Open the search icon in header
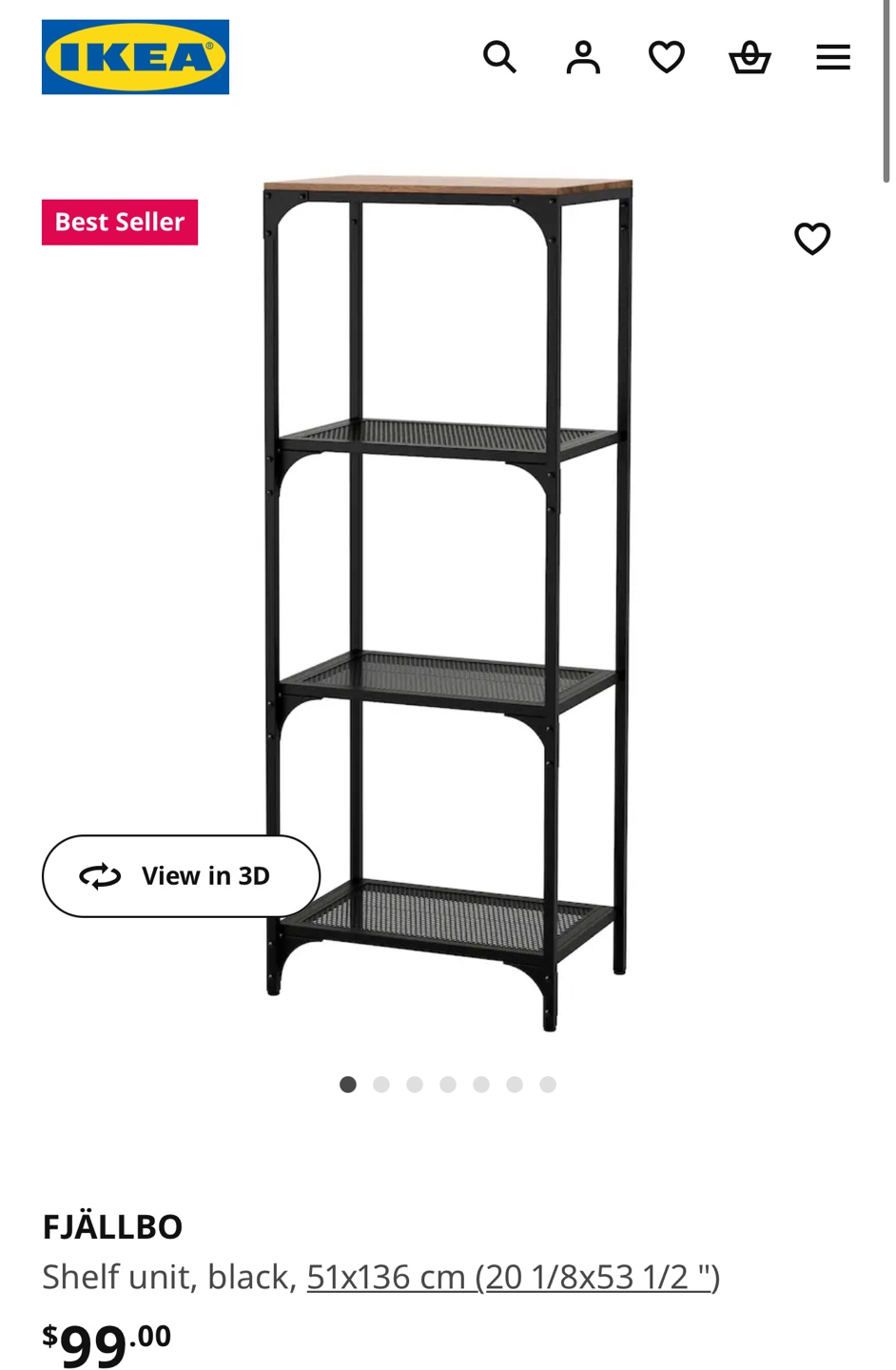Image resolution: width=896 pixels, height=1370 pixels. (x=499, y=57)
